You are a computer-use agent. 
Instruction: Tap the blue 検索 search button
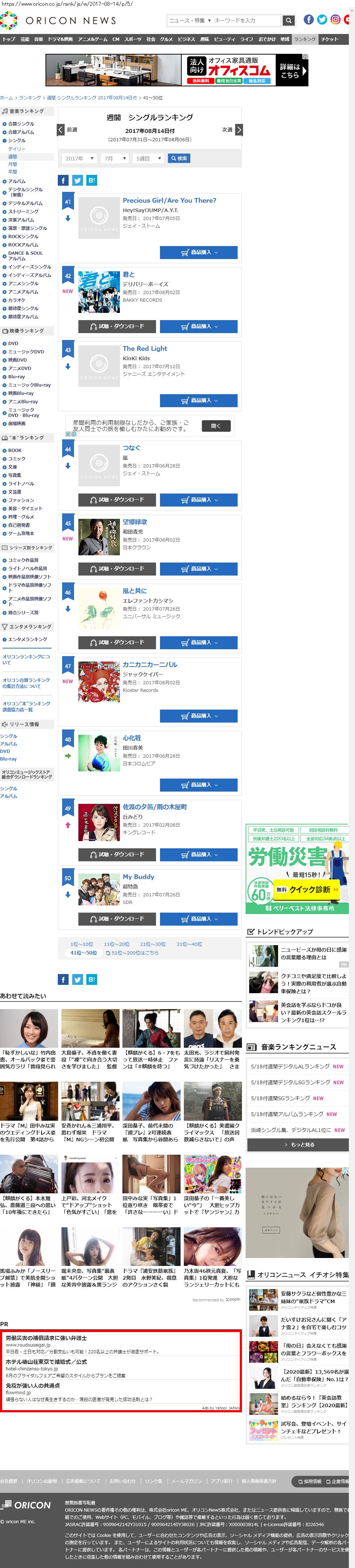pos(179,158)
